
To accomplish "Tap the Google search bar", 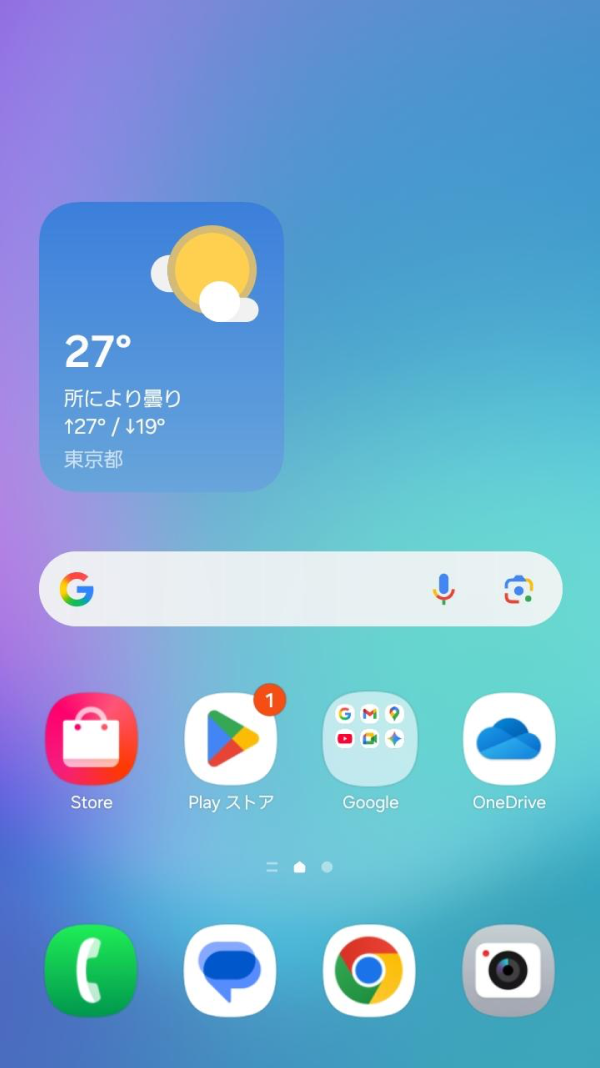I will 250,589.
